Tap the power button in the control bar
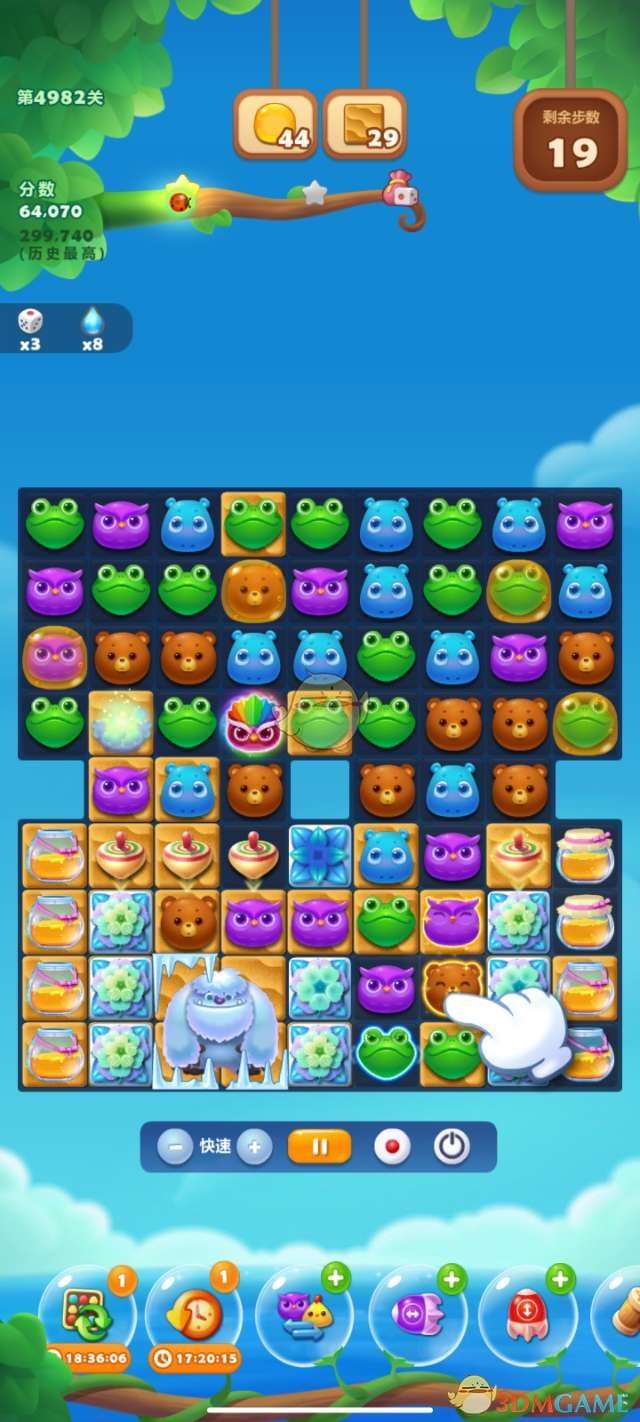 coord(452,1147)
